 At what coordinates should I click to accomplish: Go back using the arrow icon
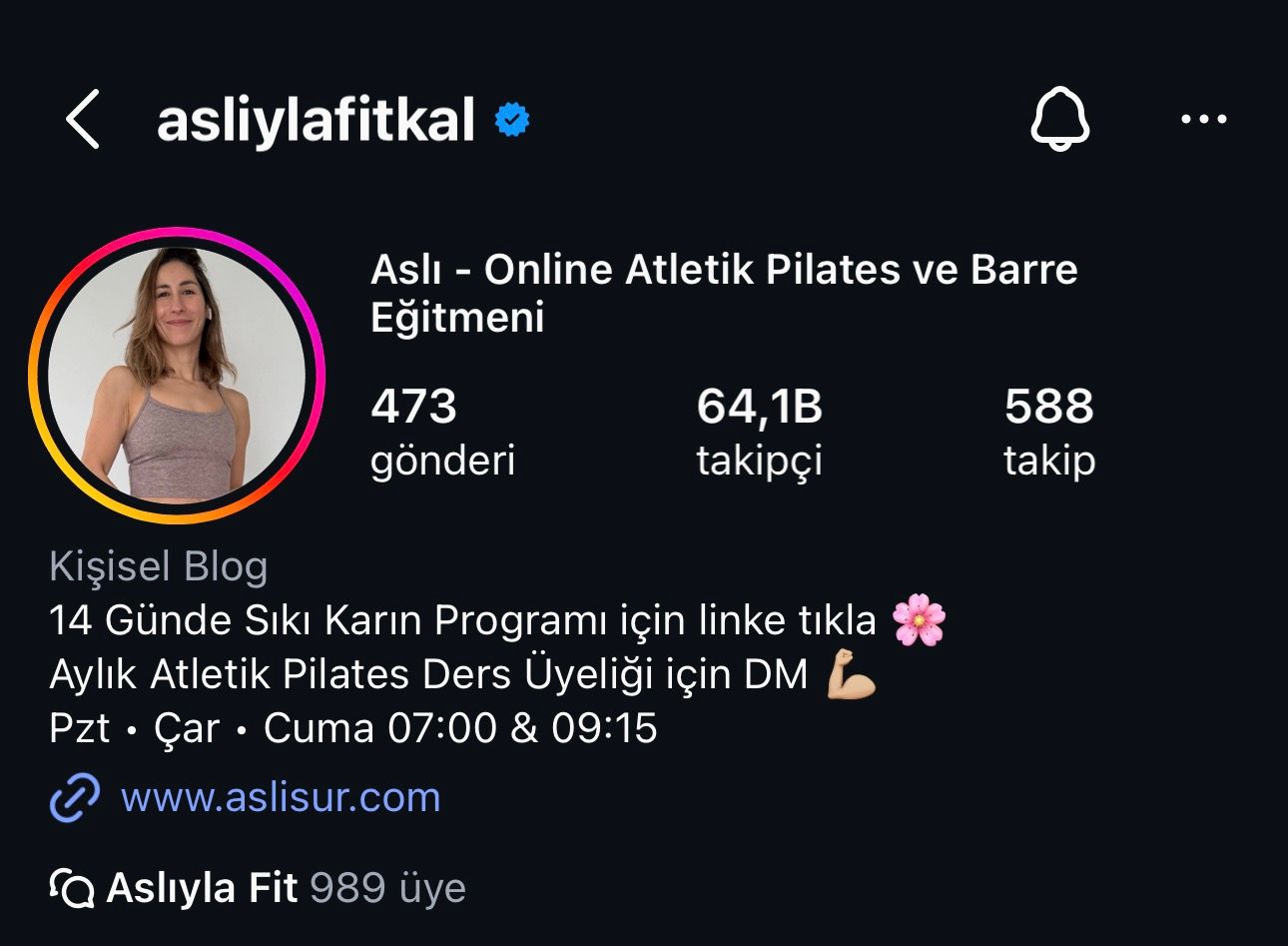[x=83, y=119]
